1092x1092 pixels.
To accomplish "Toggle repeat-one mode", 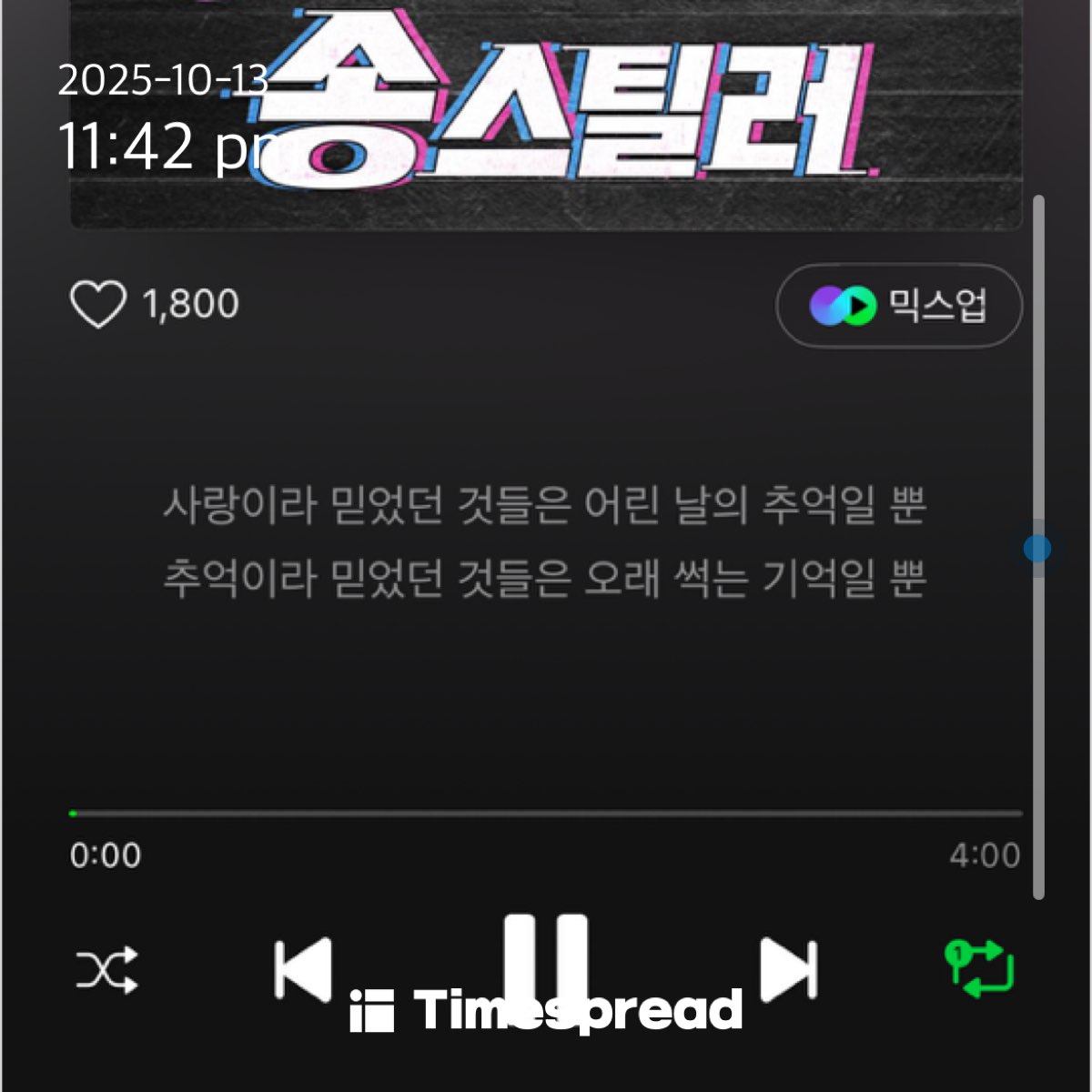I will coord(979,969).
